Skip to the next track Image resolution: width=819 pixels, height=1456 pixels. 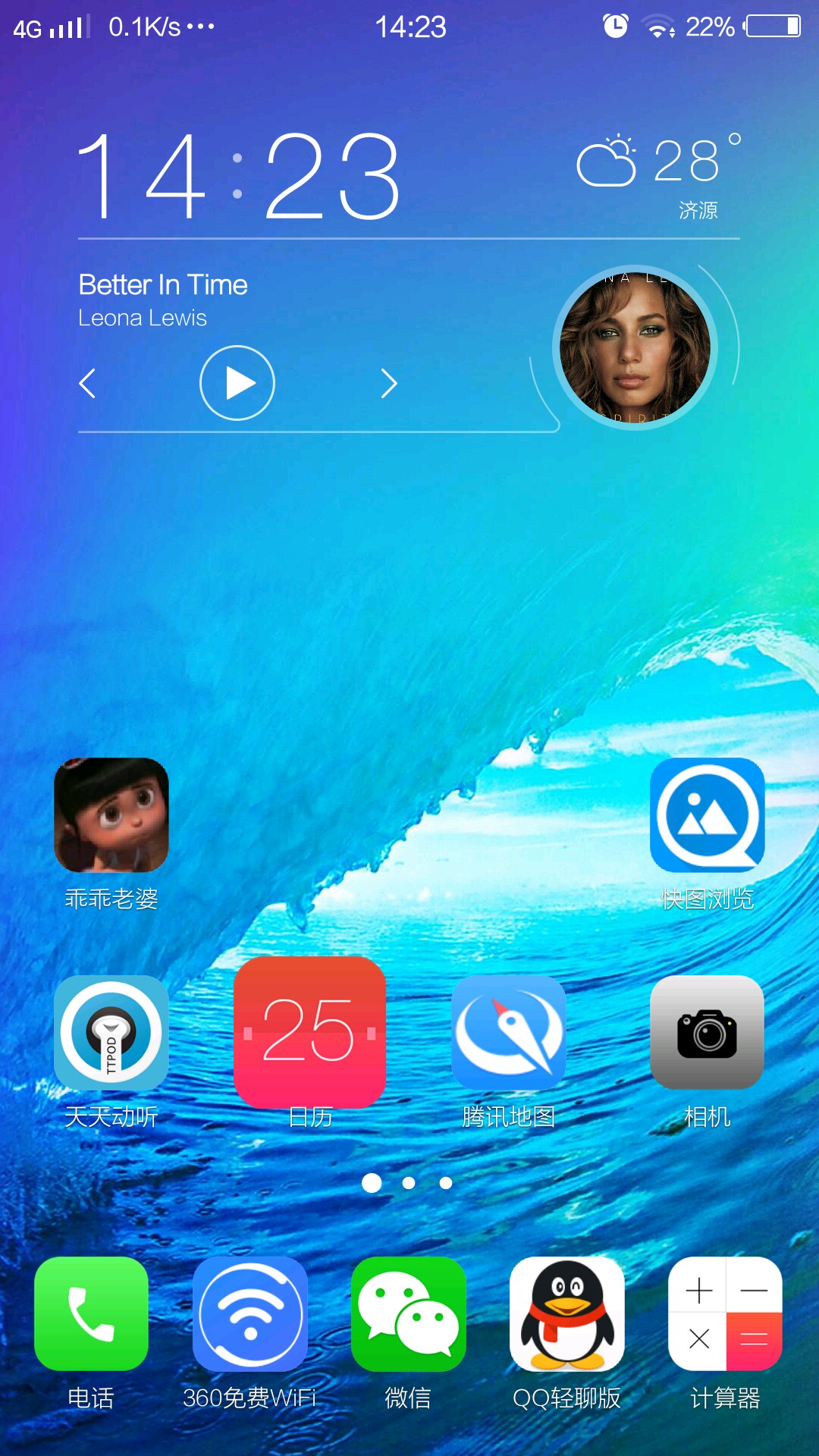389,383
